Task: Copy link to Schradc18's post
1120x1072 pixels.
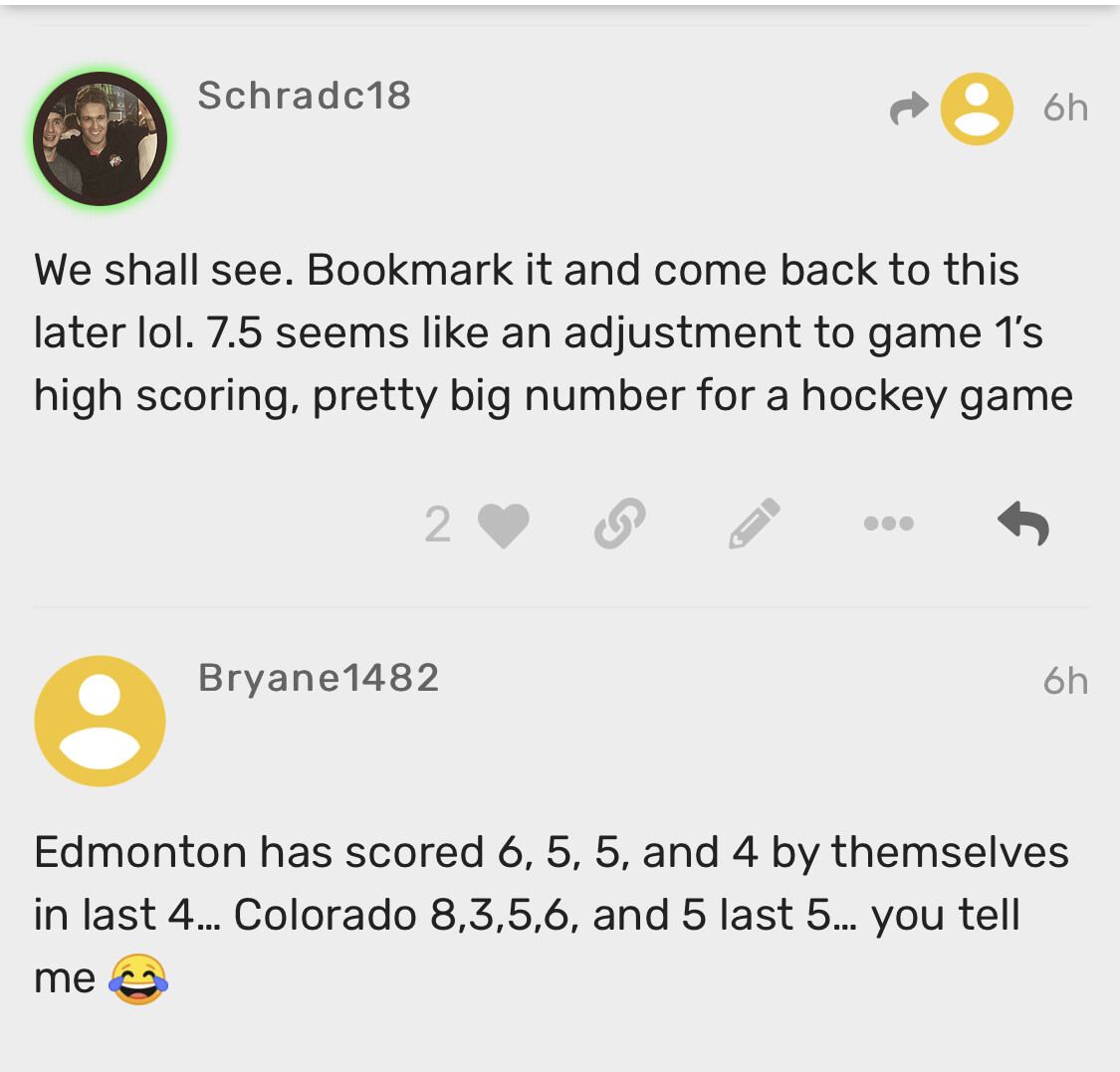Action: pyautogui.click(x=619, y=525)
